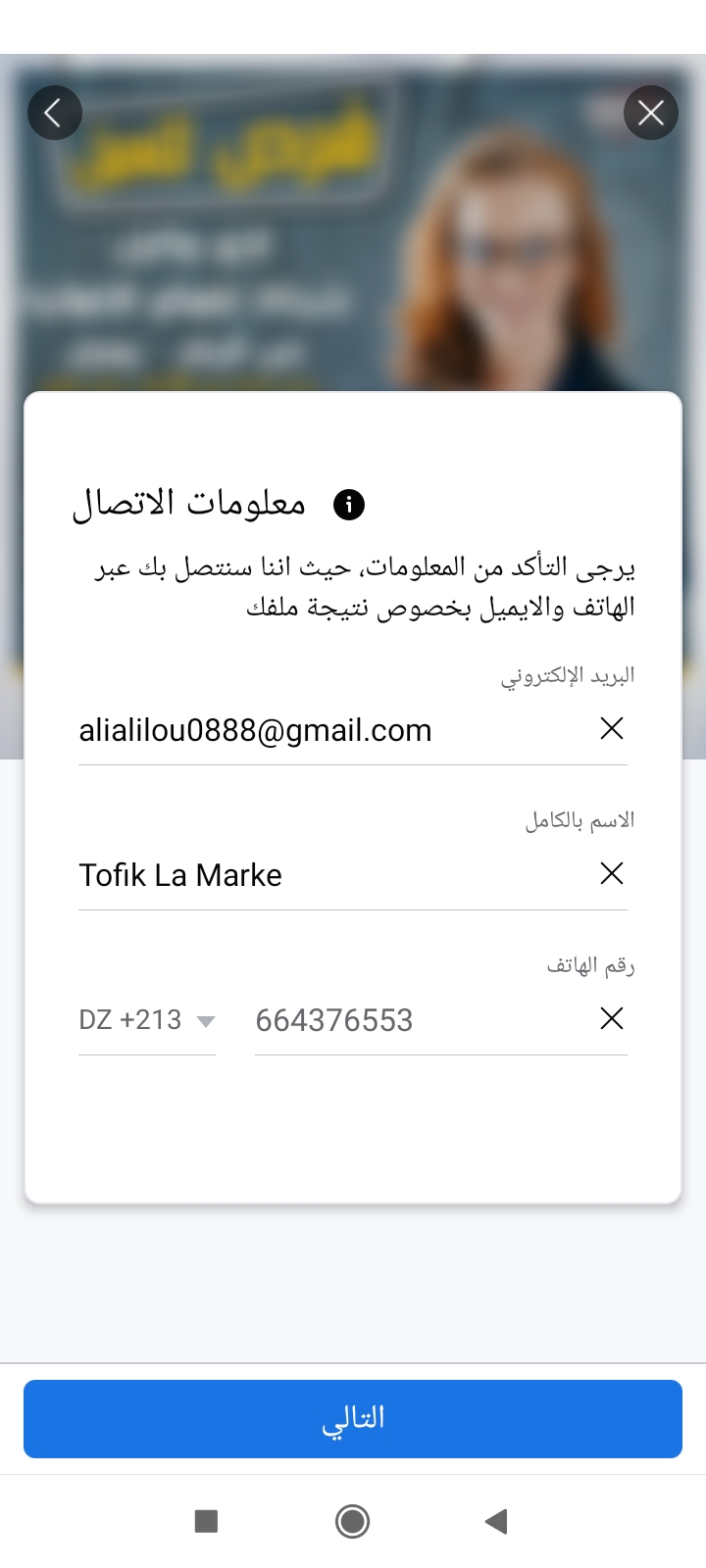Open the contact information info icon
Screen dimensions: 706x1568
tap(349, 505)
